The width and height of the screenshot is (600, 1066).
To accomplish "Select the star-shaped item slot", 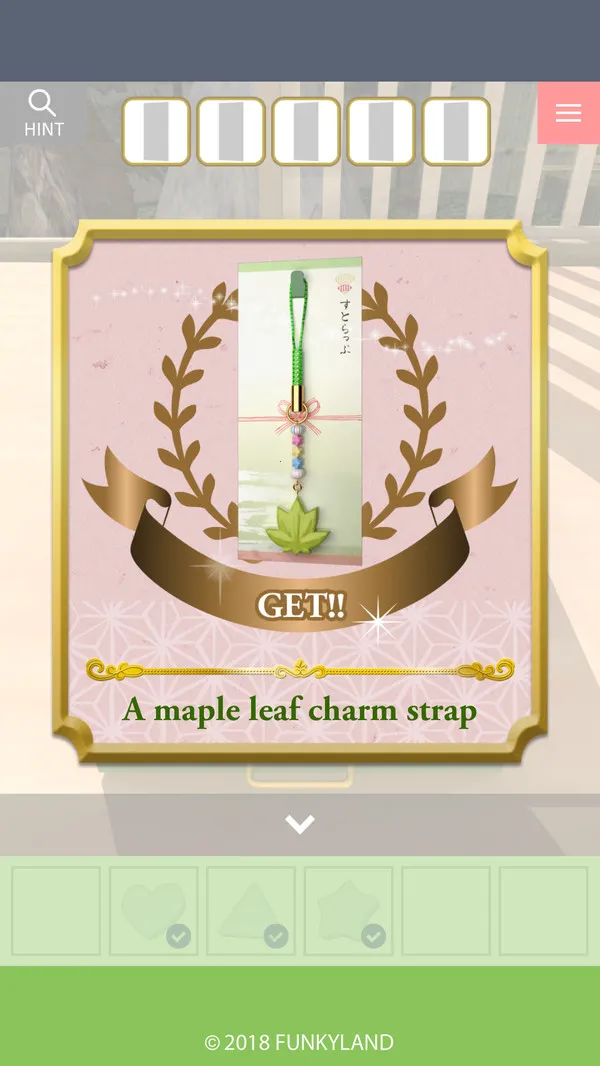I will coord(348,910).
